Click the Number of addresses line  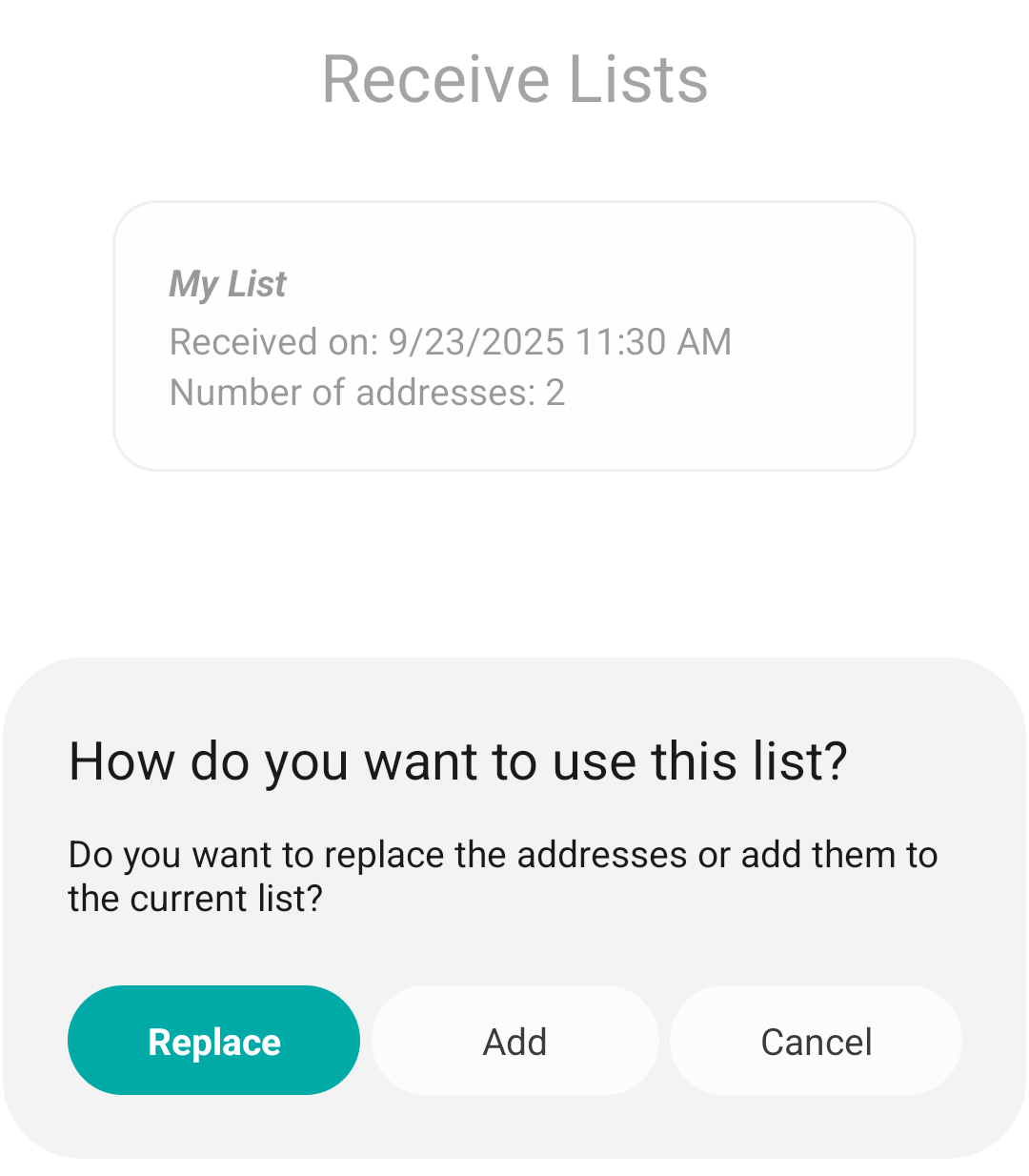[x=367, y=392]
